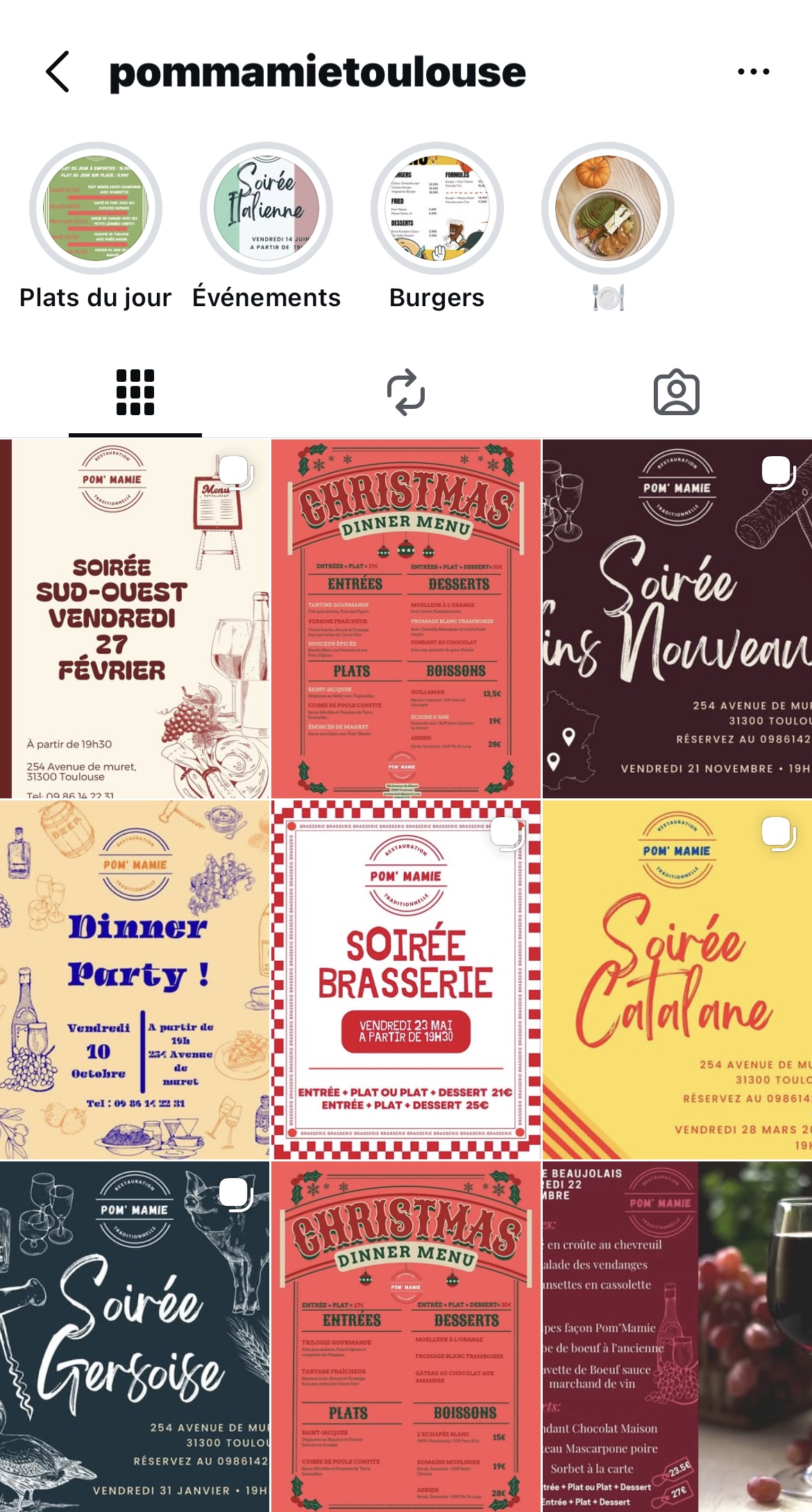Switch to the reposts tab icon
The width and height of the screenshot is (812, 1512).
(x=405, y=392)
